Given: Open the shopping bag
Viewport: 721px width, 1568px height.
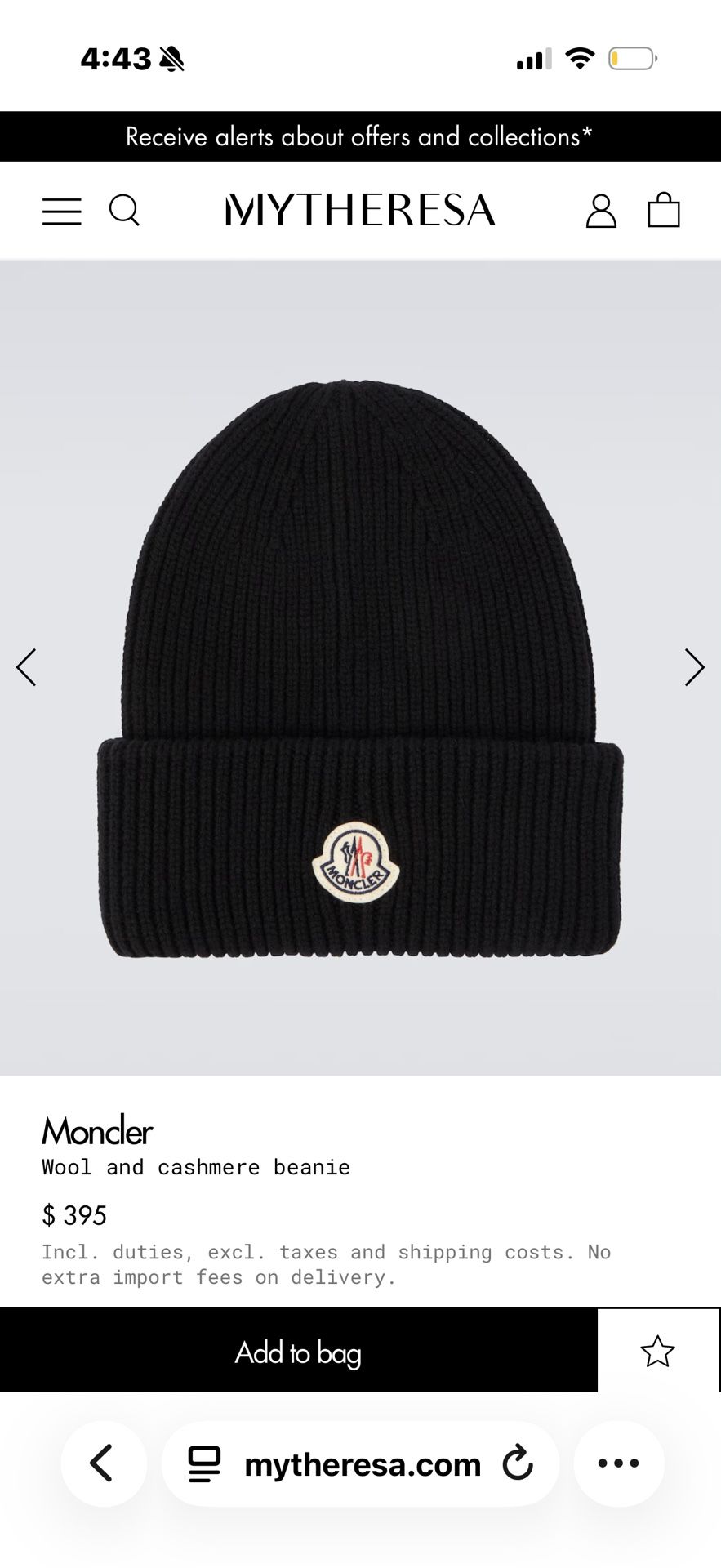Looking at the screenshot, I should tap(664, 210).
